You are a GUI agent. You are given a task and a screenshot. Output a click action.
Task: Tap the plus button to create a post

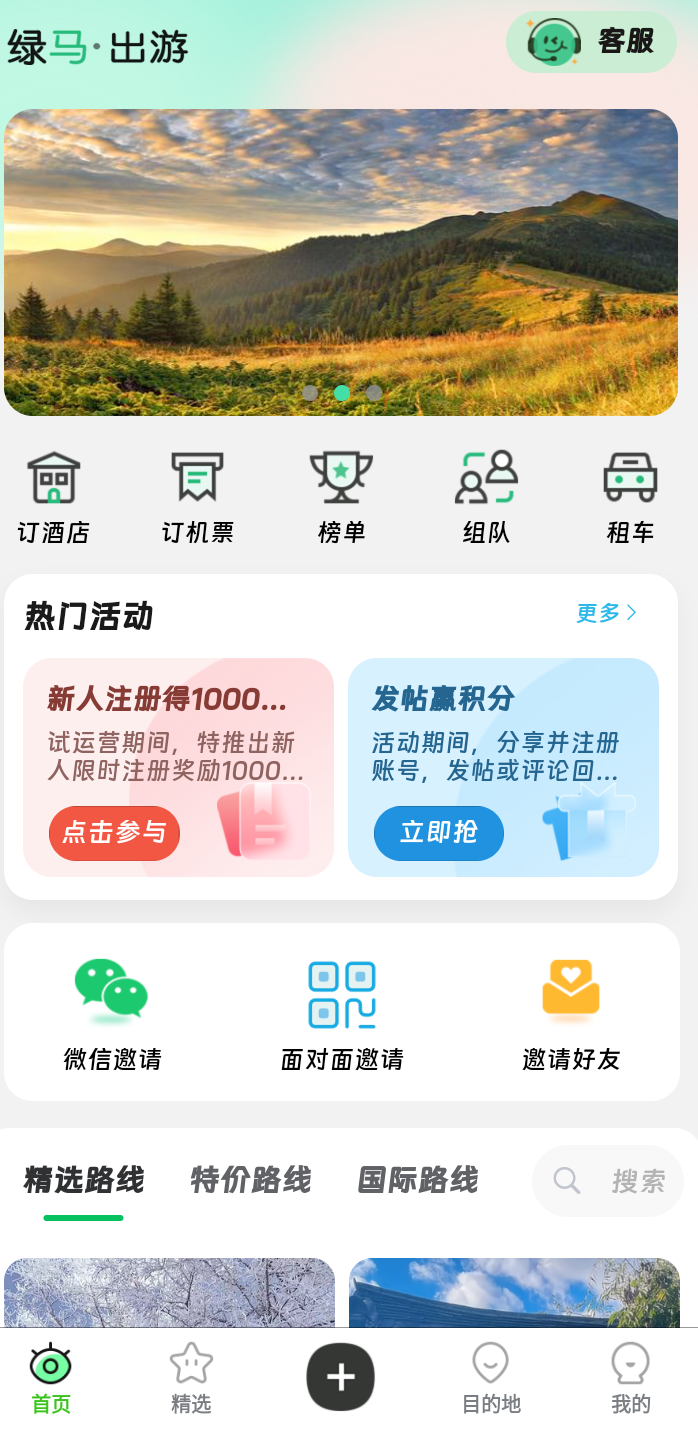tap(341, 1377)
